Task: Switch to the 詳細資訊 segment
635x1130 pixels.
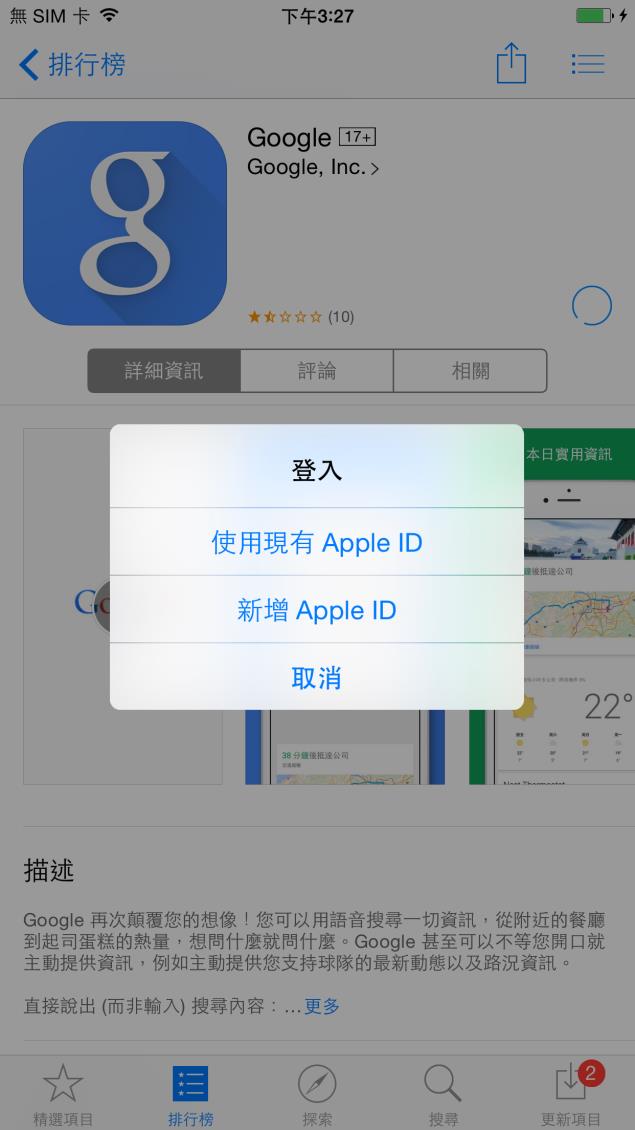Action: (x=163, y=371)
